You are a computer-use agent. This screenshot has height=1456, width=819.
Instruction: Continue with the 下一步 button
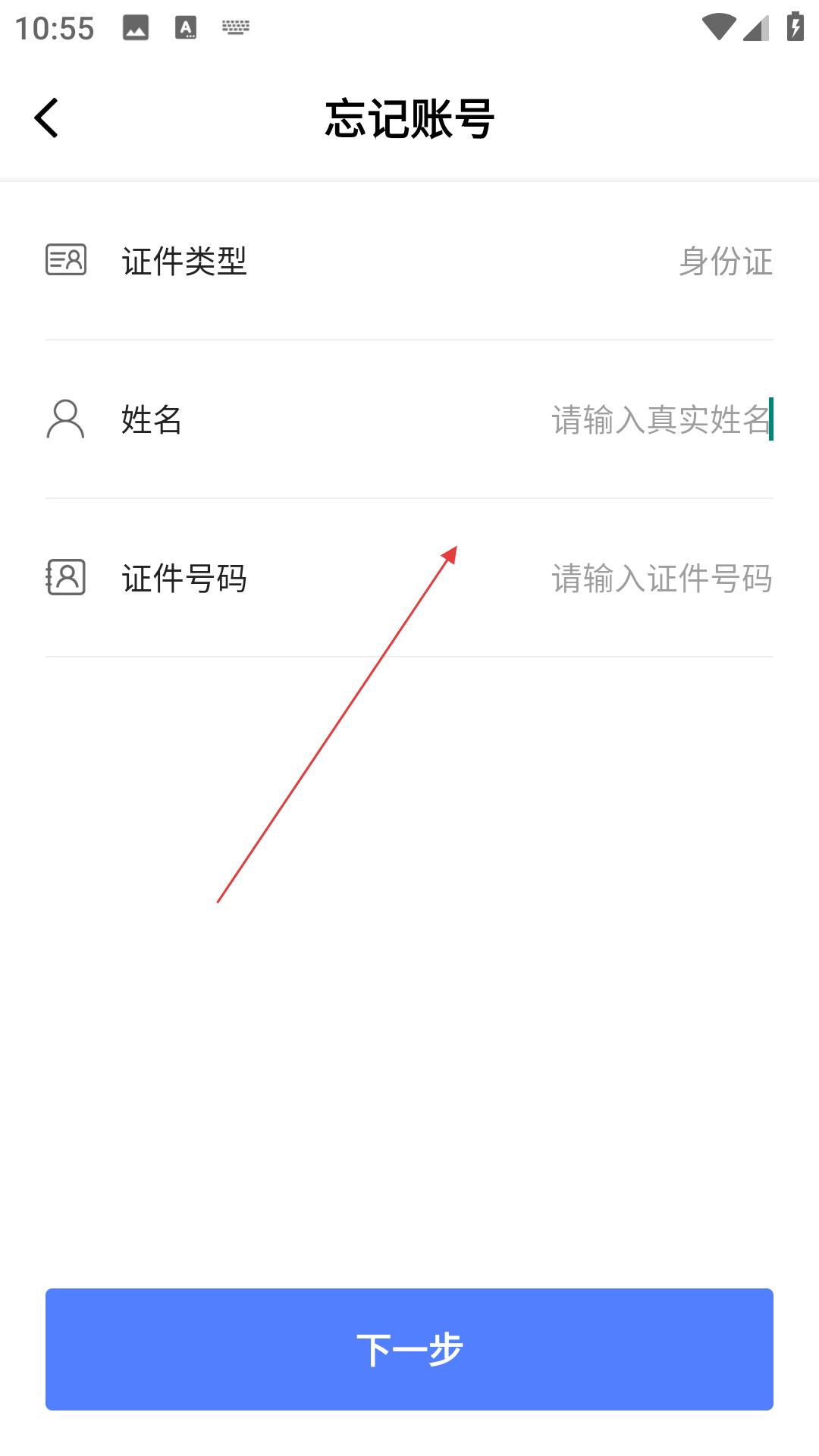click(x=409, y=1349)
